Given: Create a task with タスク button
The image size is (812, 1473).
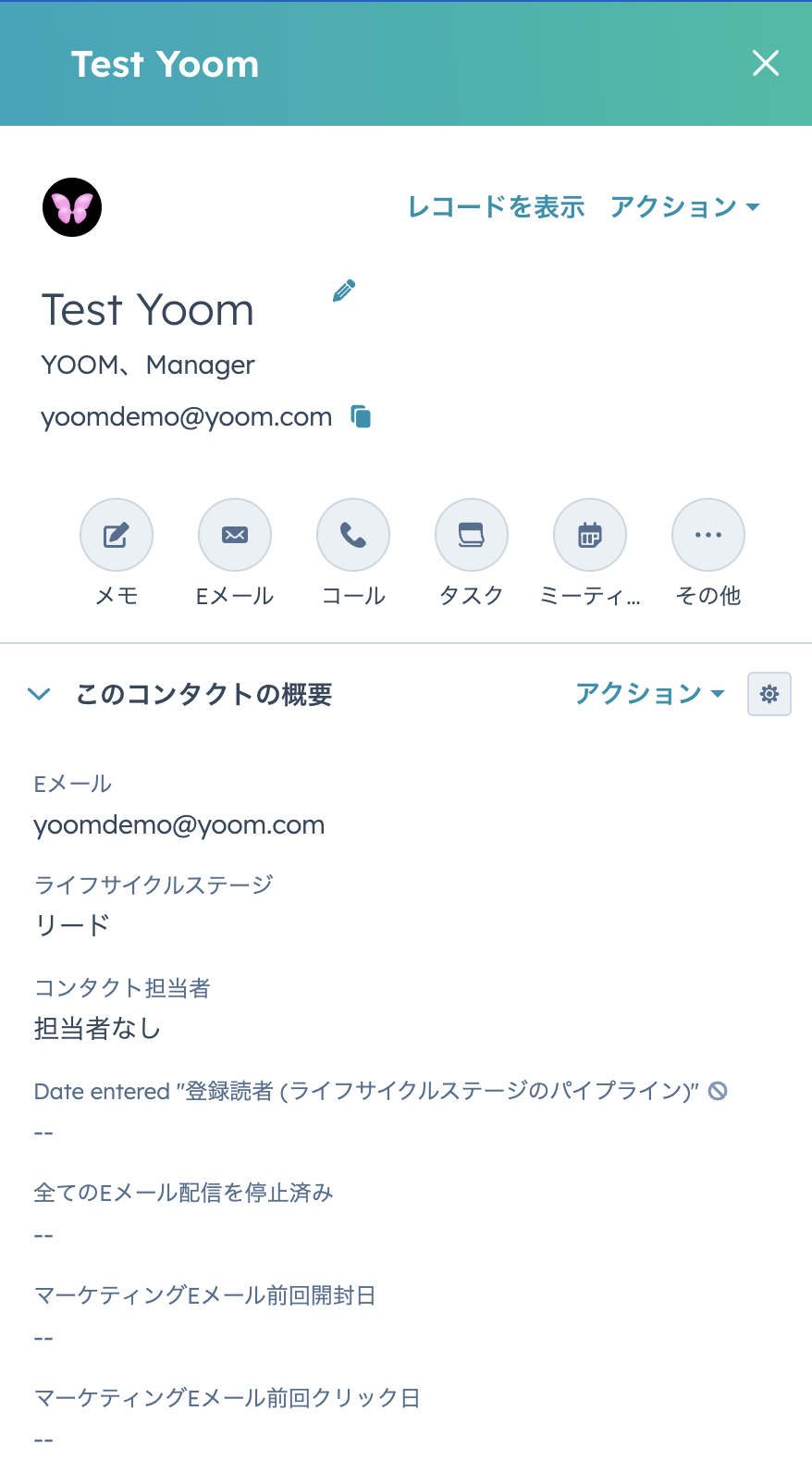Looking at the screenshot, I should (472, 535).
